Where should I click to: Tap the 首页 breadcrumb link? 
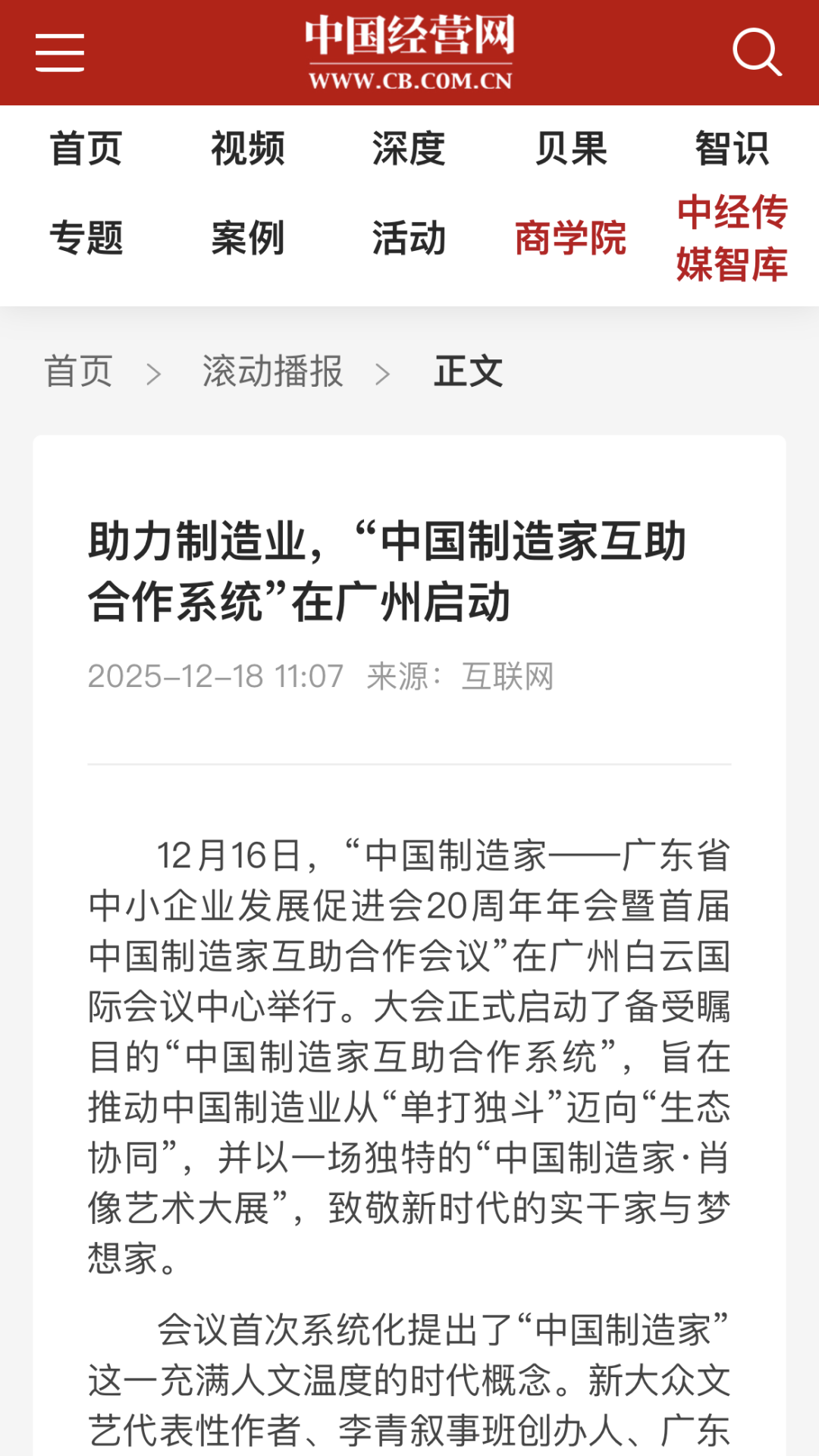79,372
